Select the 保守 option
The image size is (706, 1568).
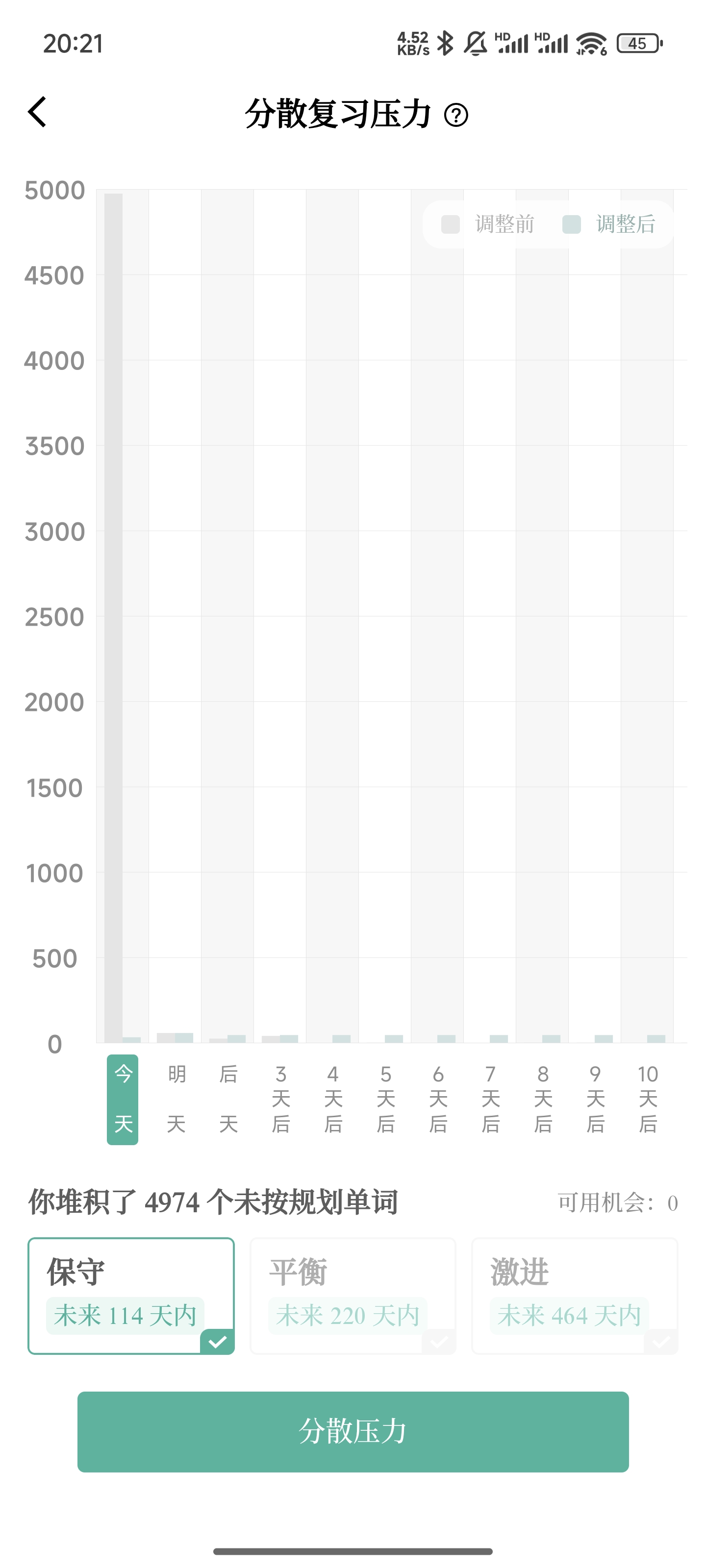point(131,1295)
